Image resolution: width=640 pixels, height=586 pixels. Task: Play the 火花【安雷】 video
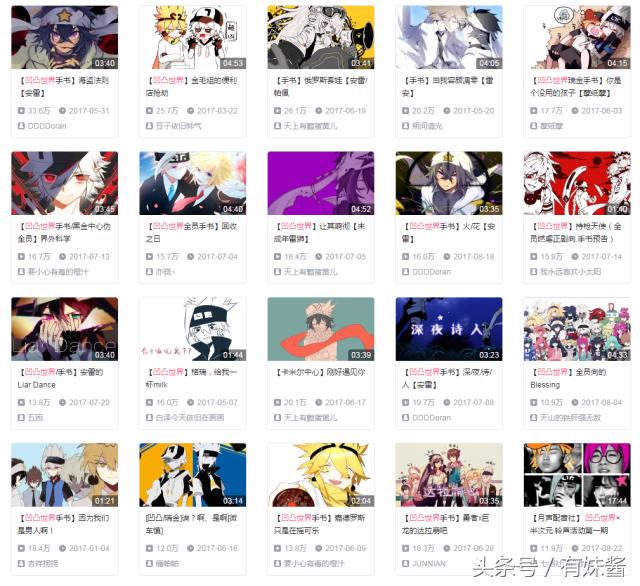(x=448, y=183)
